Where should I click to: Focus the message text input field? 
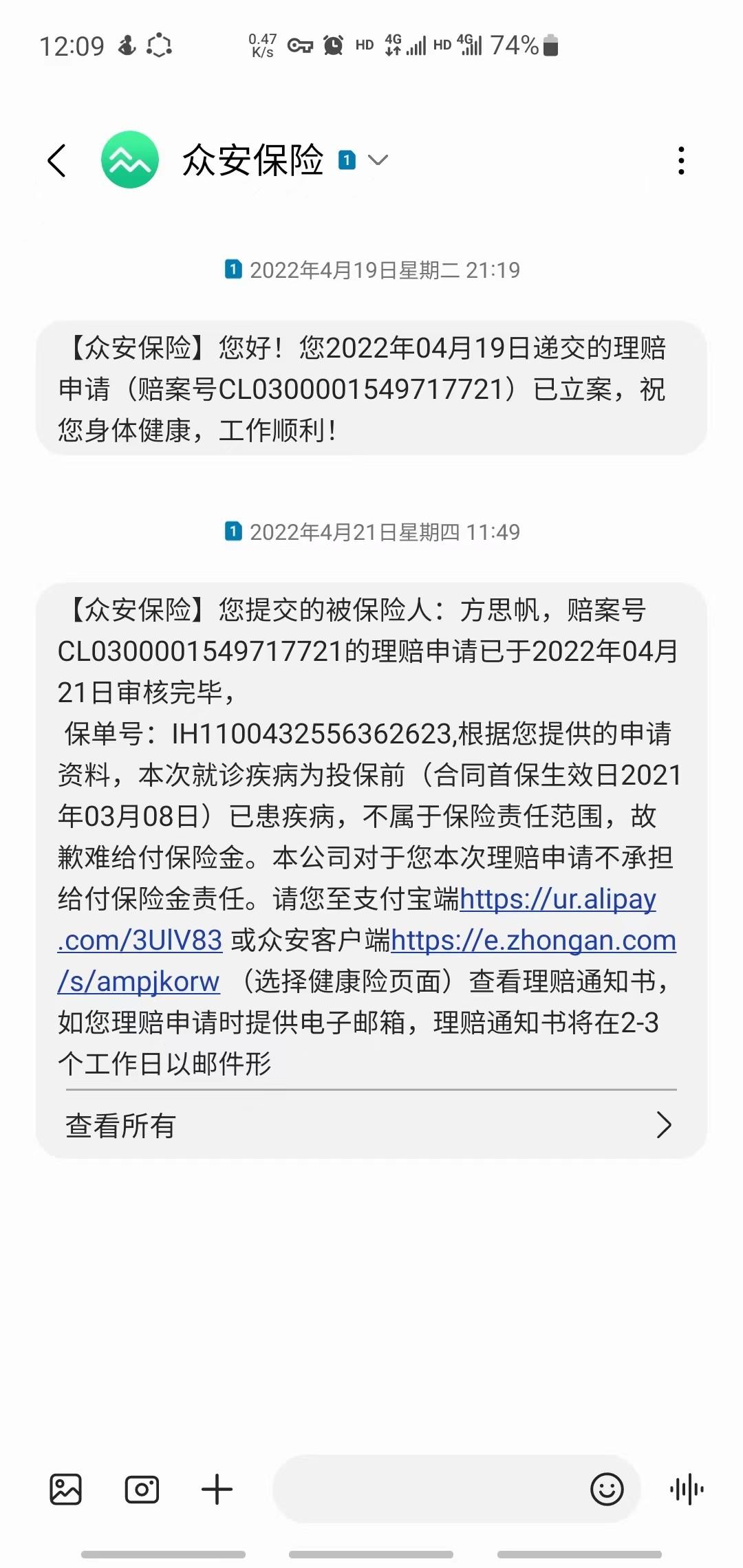[427, 1490]
